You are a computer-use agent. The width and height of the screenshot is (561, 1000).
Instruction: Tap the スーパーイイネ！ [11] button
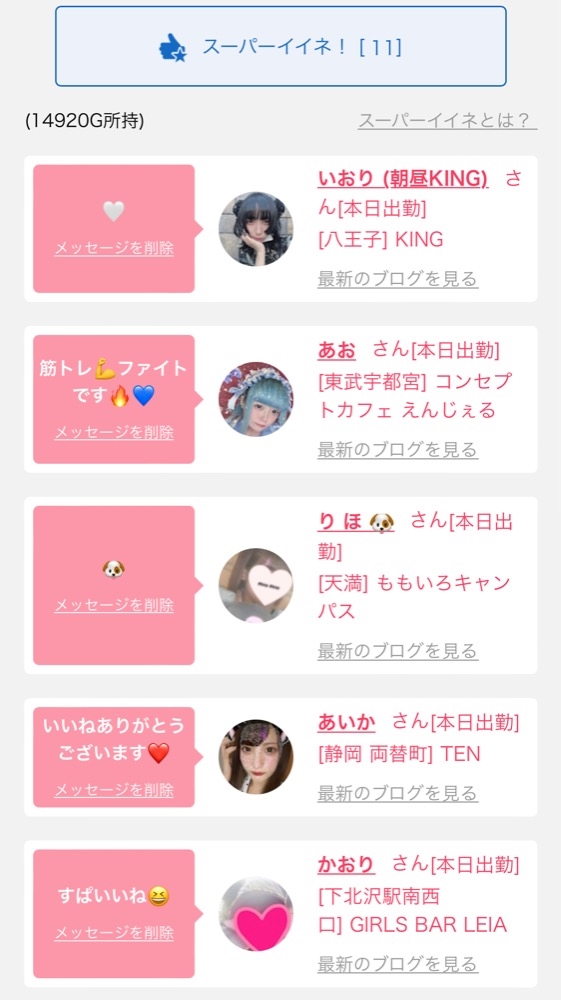point(280,46)
